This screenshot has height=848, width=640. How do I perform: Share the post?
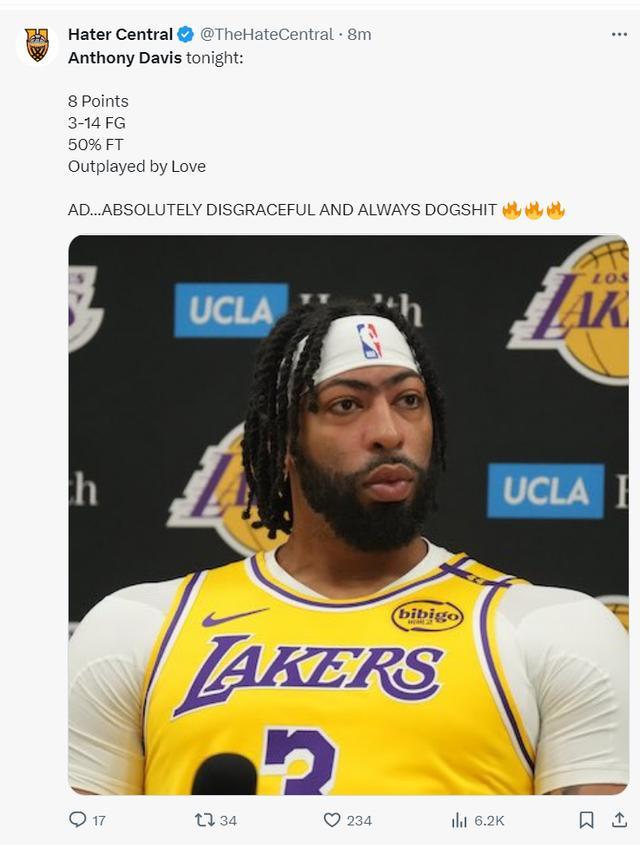[x=618, y=820]
